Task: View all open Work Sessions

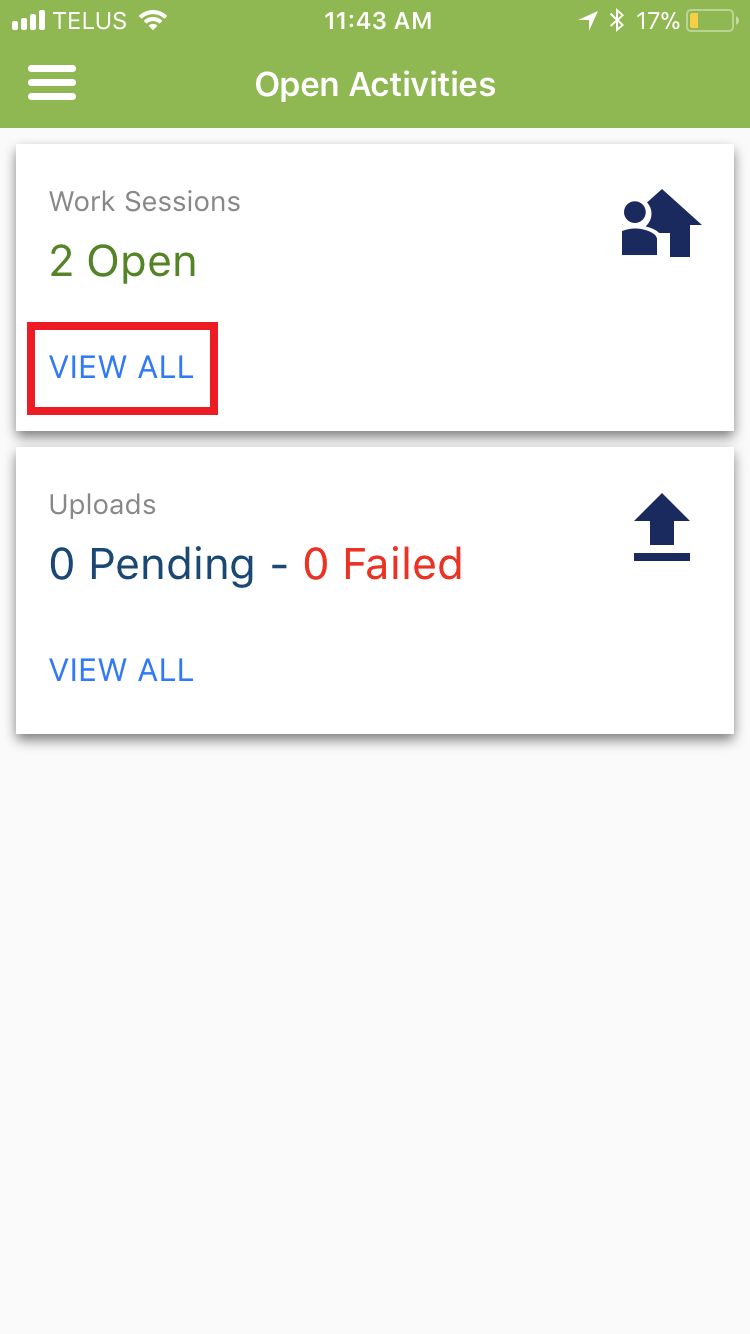Action: point(121,367)
